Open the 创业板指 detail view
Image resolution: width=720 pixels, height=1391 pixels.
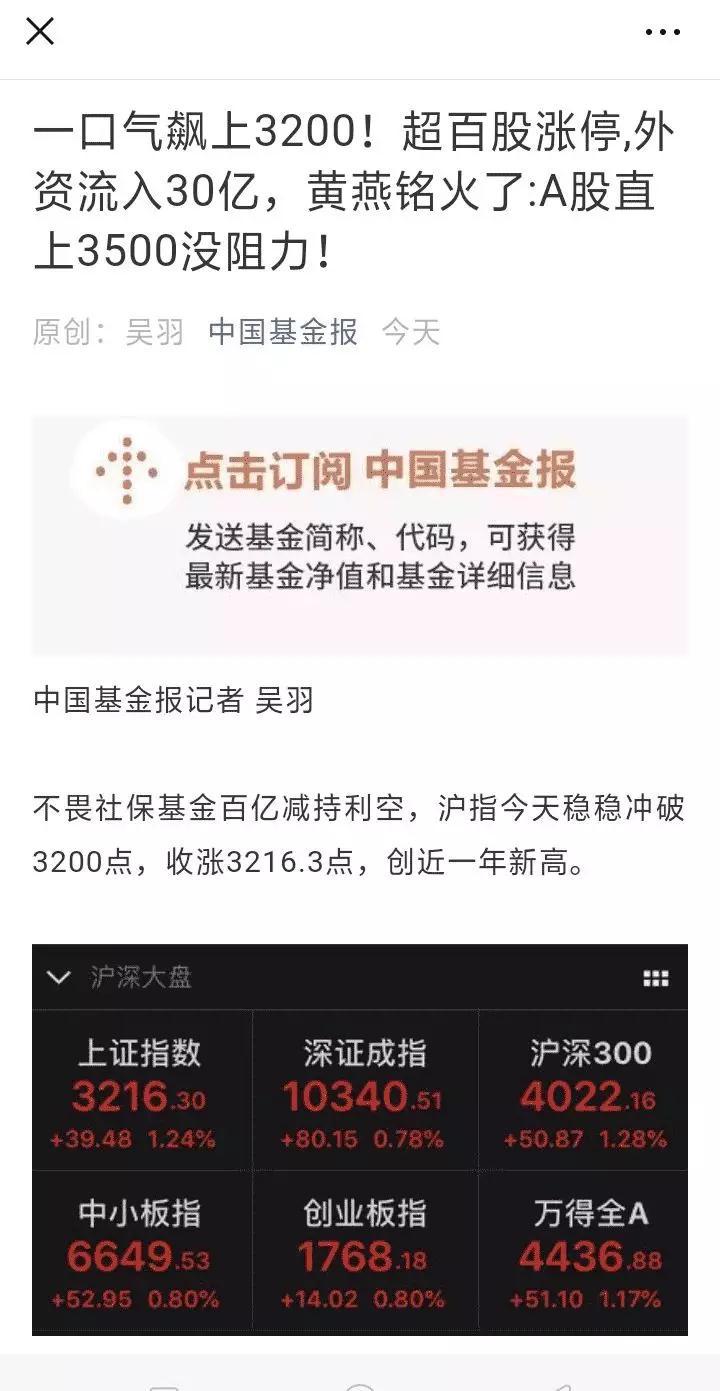point(363,1250)
